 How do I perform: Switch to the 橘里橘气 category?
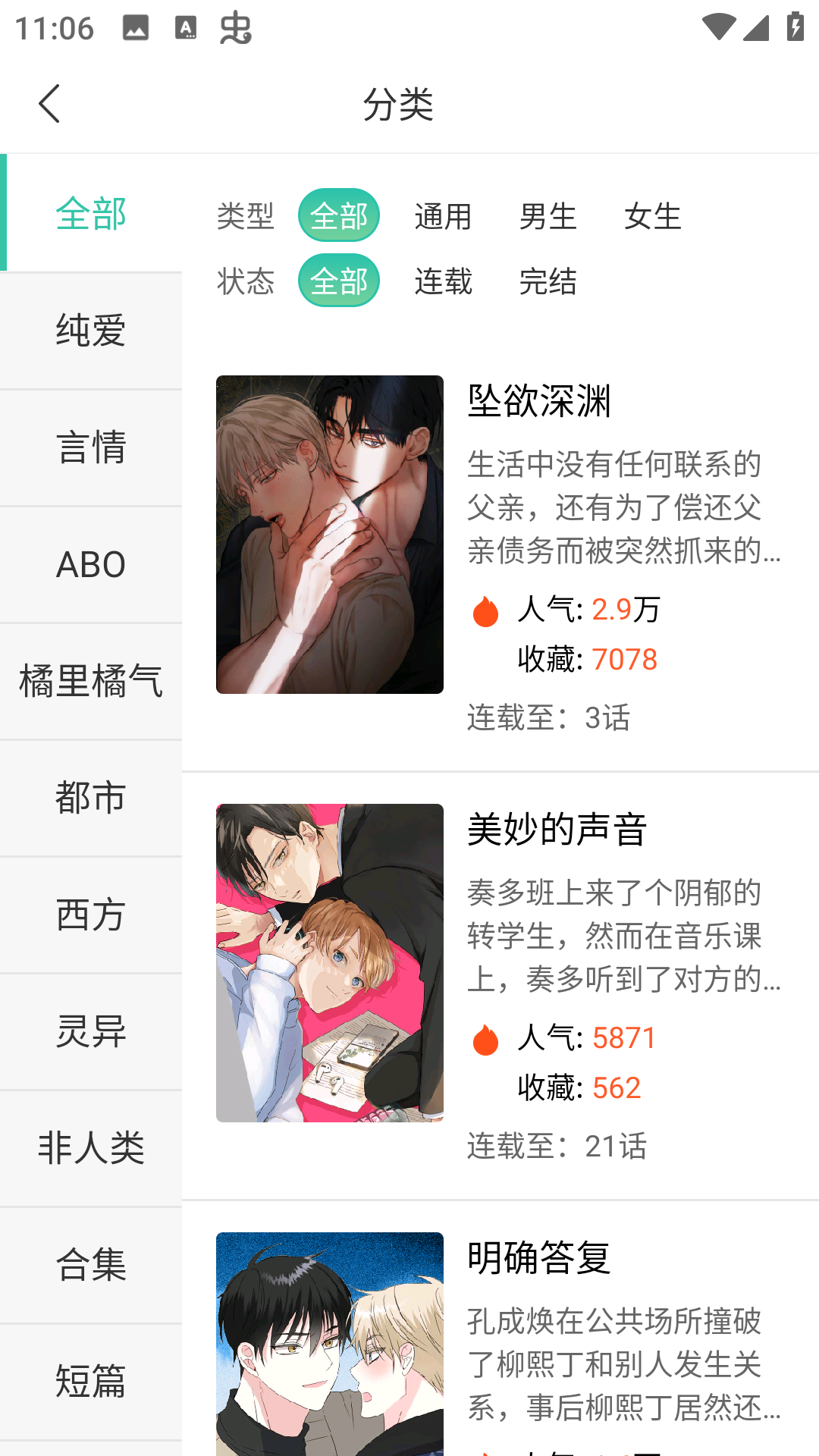[90, 682]
